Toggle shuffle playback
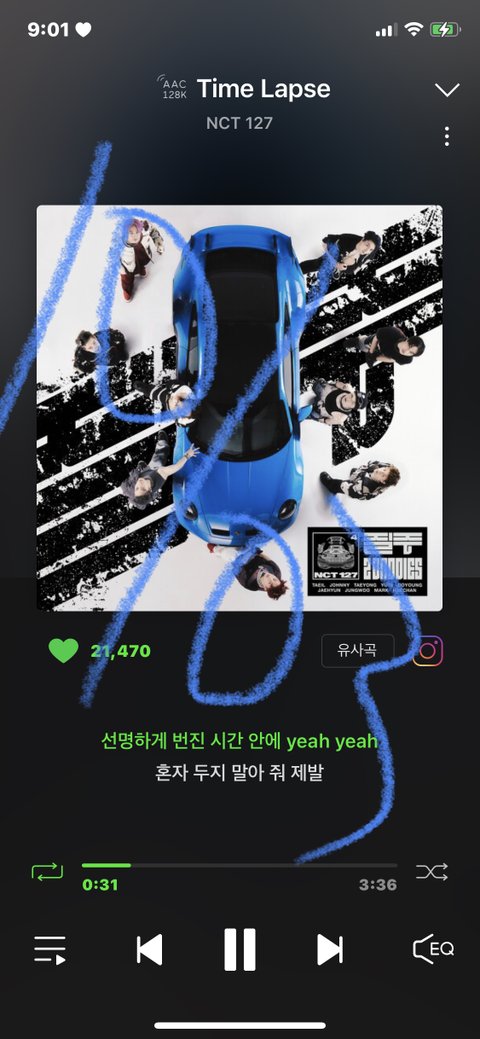 pos(432,871)
